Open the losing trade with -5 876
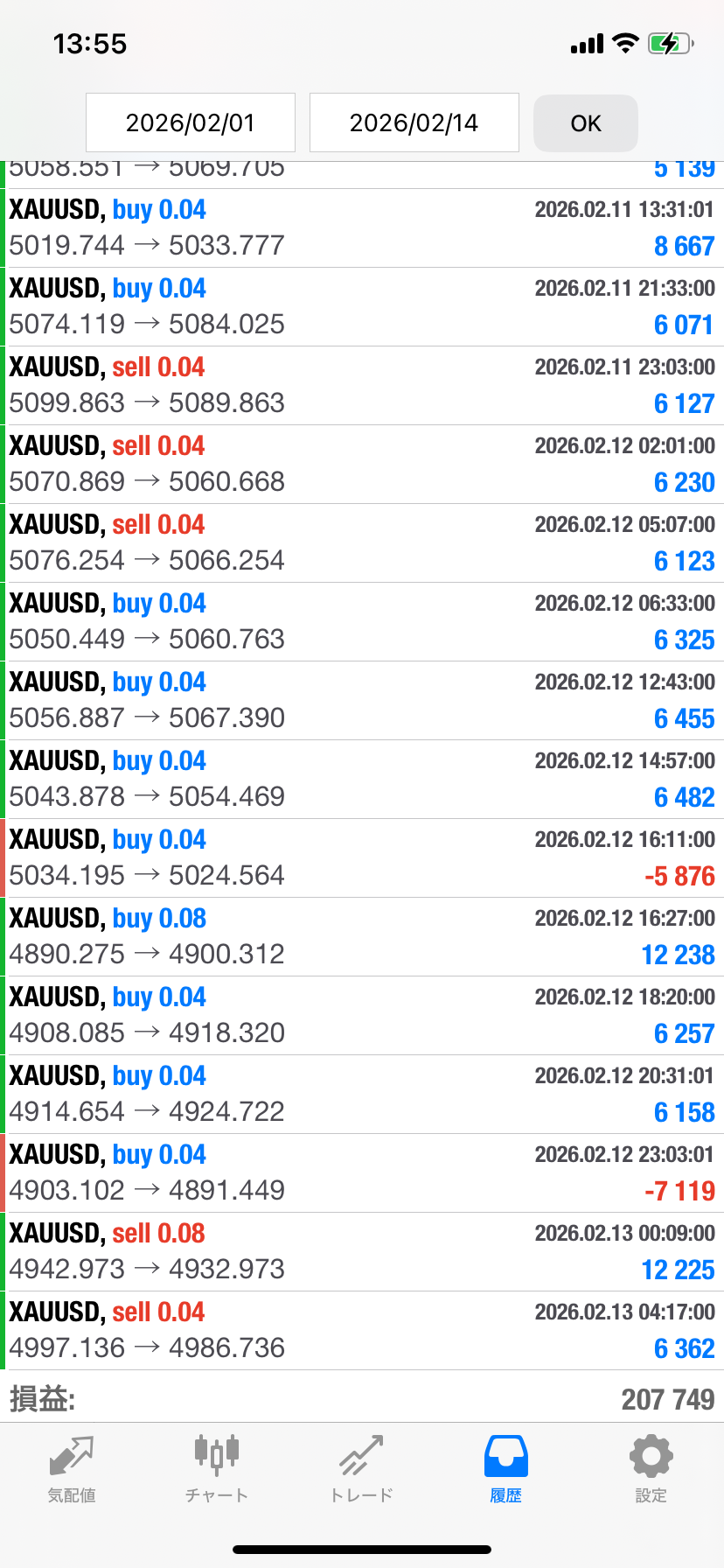 click(x=362, y=857)
